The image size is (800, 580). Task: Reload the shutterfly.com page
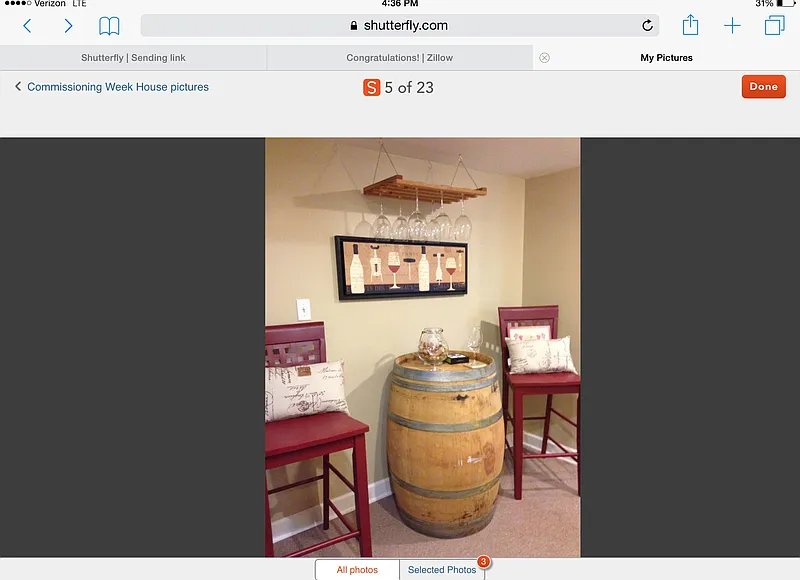click(647, 26)
